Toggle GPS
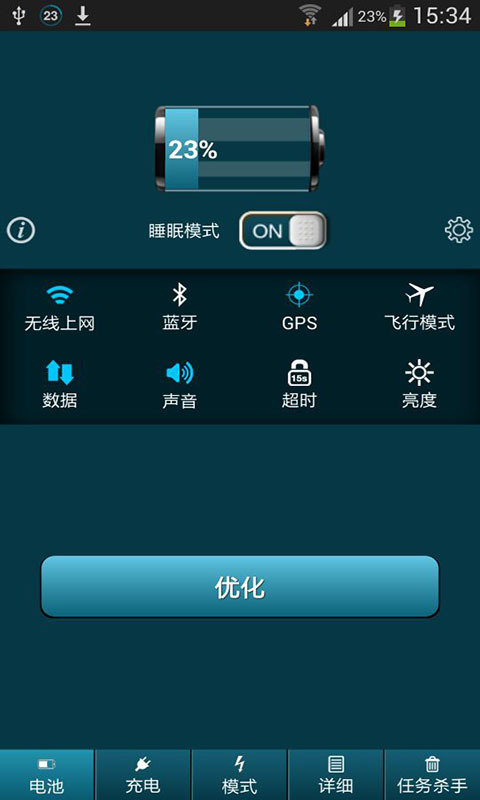The width and height of the screenshot is (480, 800). tap(299, 308)
